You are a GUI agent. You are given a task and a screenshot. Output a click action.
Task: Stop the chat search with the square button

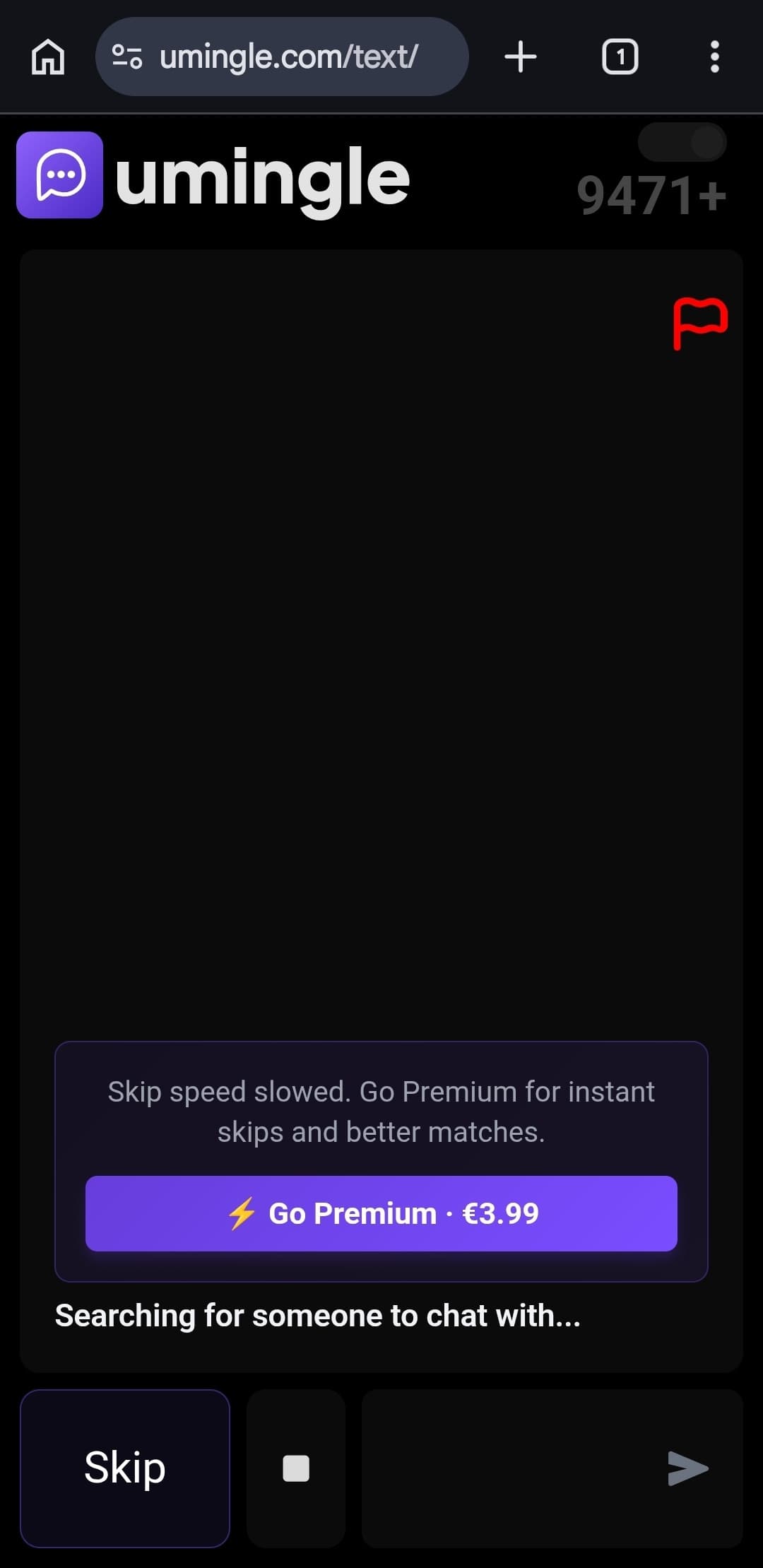pos(296,1468)
